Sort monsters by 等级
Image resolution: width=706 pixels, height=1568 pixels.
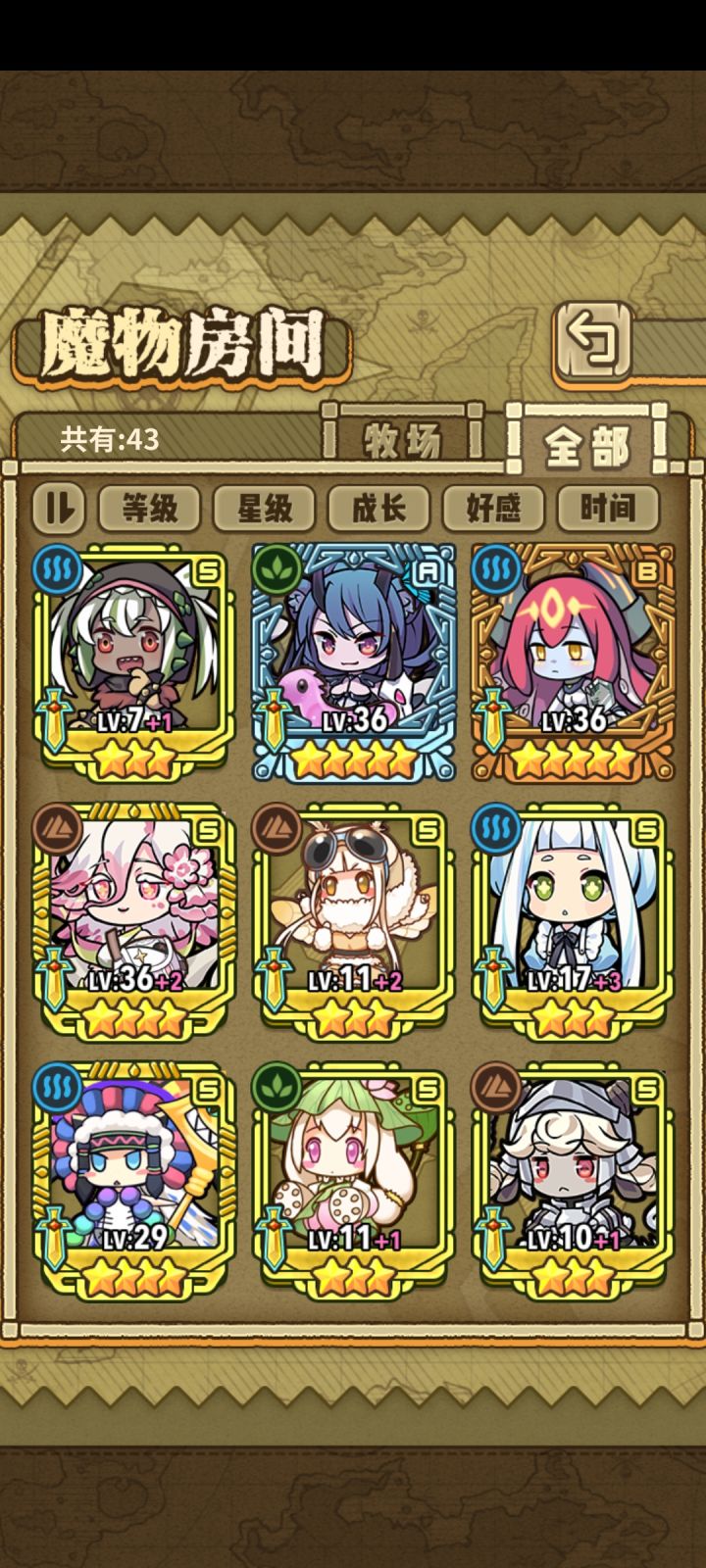tap(150, 508)
